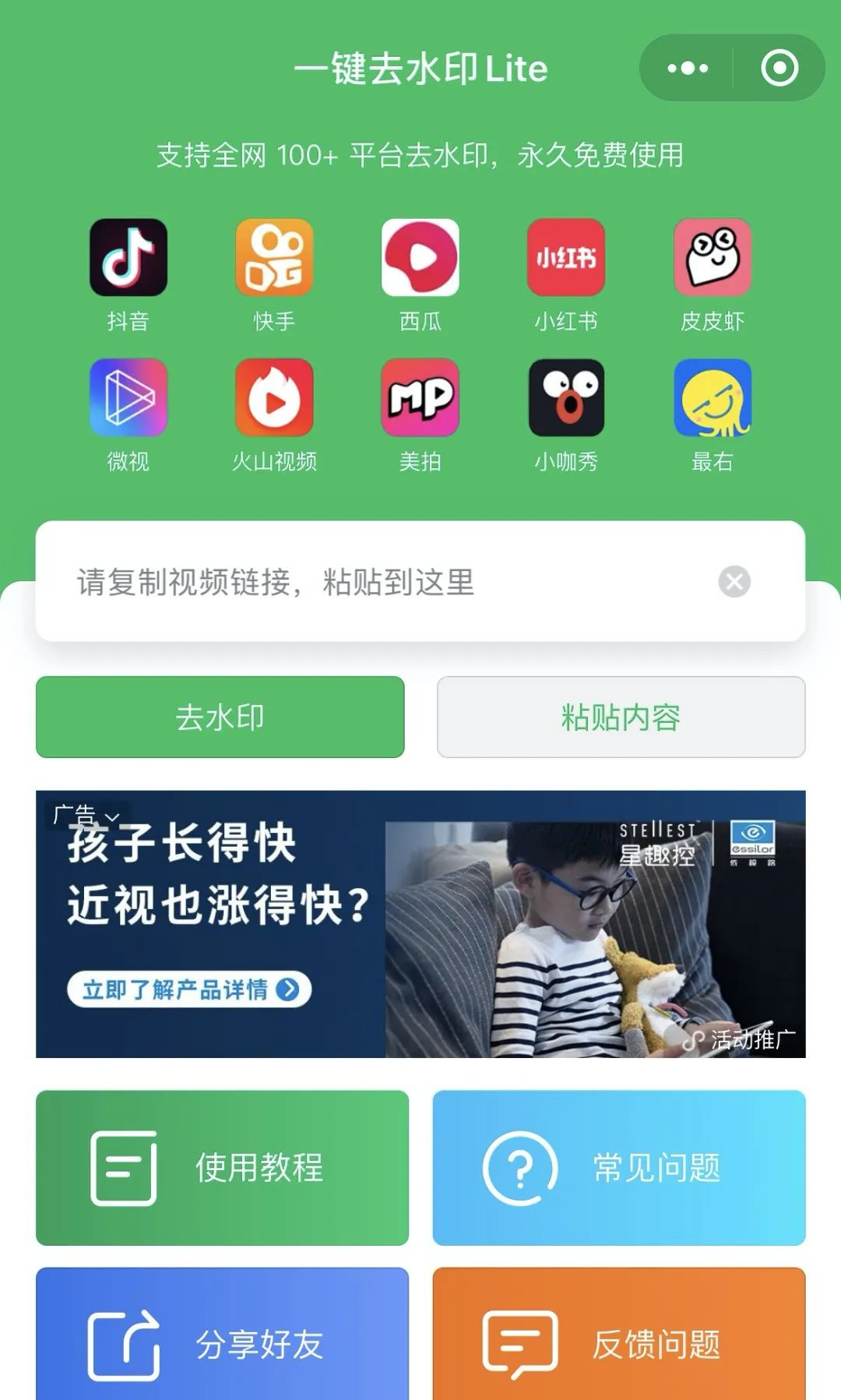Tap the 粘贴内容 button
This screenshot has width=841, height=1400.
point(621,717)
